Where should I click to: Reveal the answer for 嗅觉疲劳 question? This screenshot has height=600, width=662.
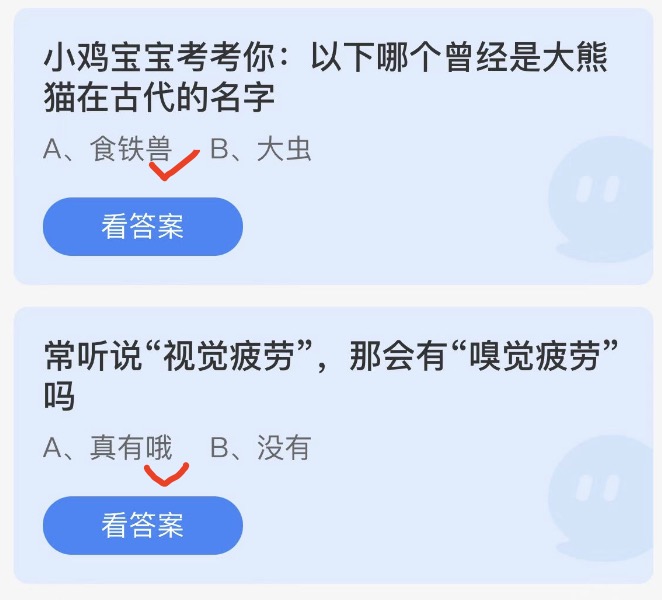(142, 525)
